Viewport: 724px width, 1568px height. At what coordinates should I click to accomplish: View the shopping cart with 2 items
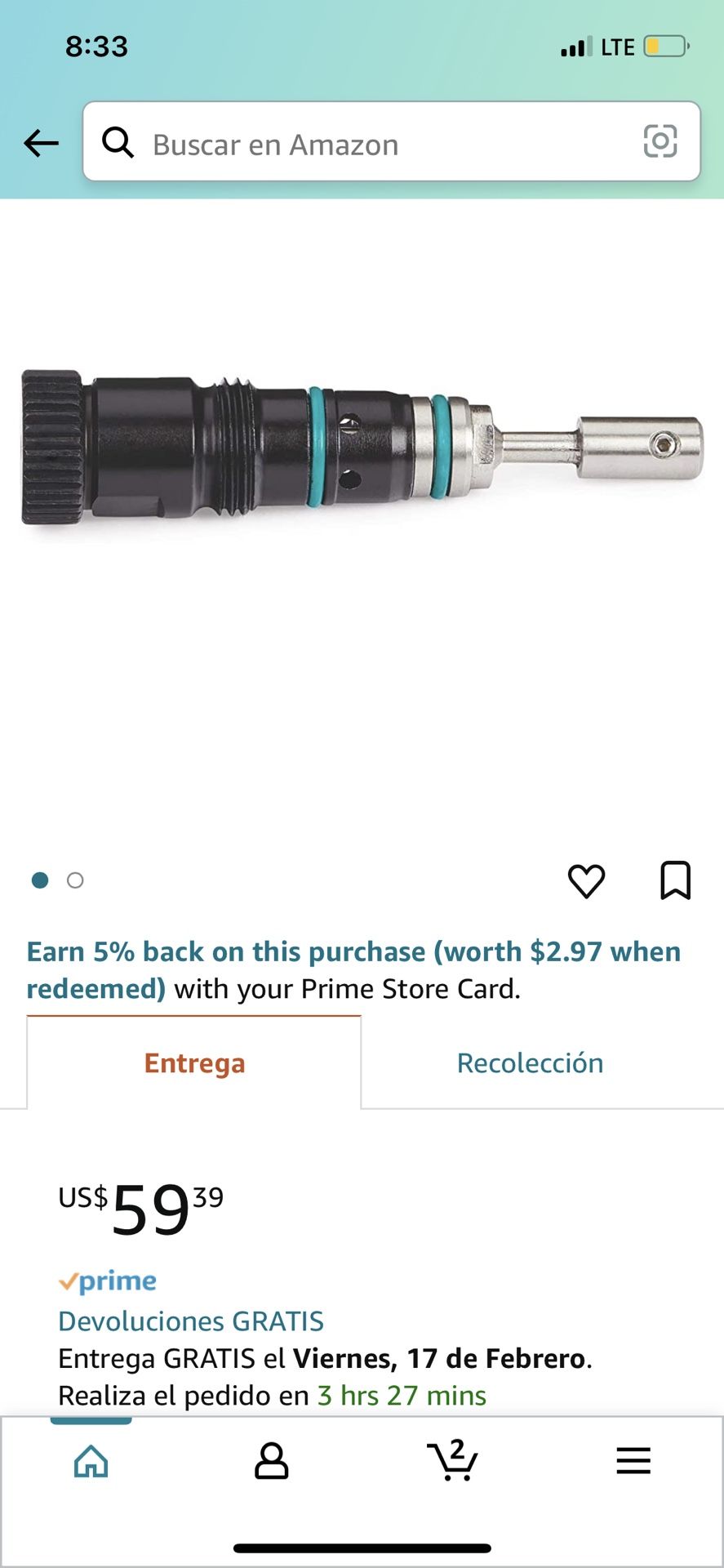(x=452, y=1461)
